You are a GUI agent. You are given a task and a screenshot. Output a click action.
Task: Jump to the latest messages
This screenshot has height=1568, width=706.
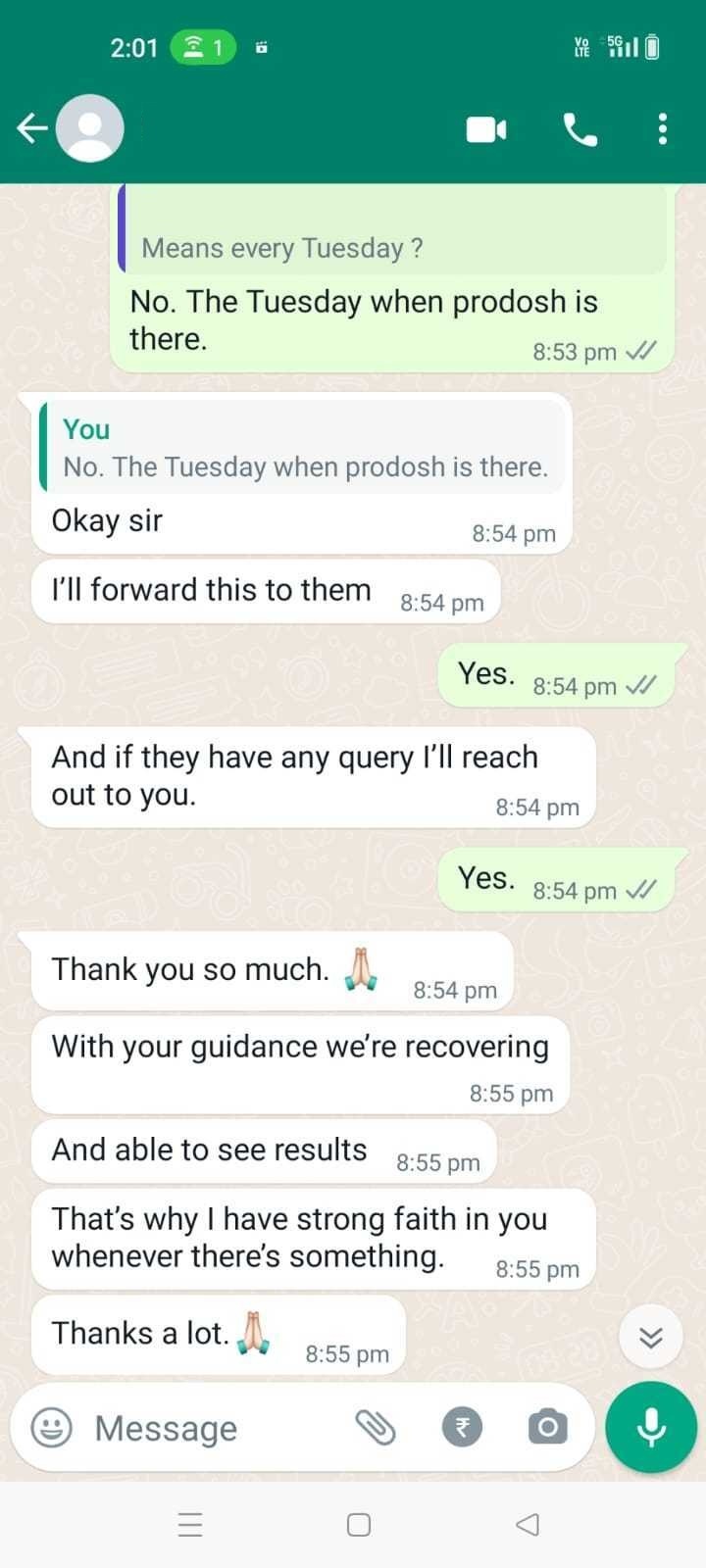[x=651, y=1338]
